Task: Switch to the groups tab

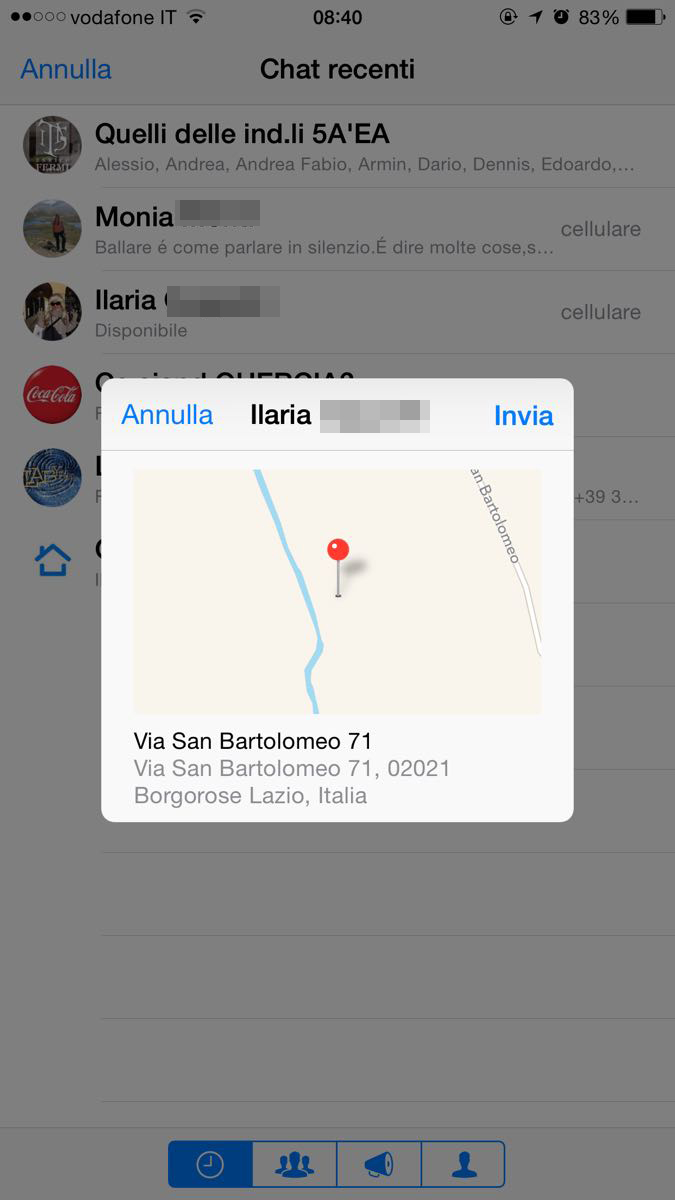Action: click(294, 1164)
